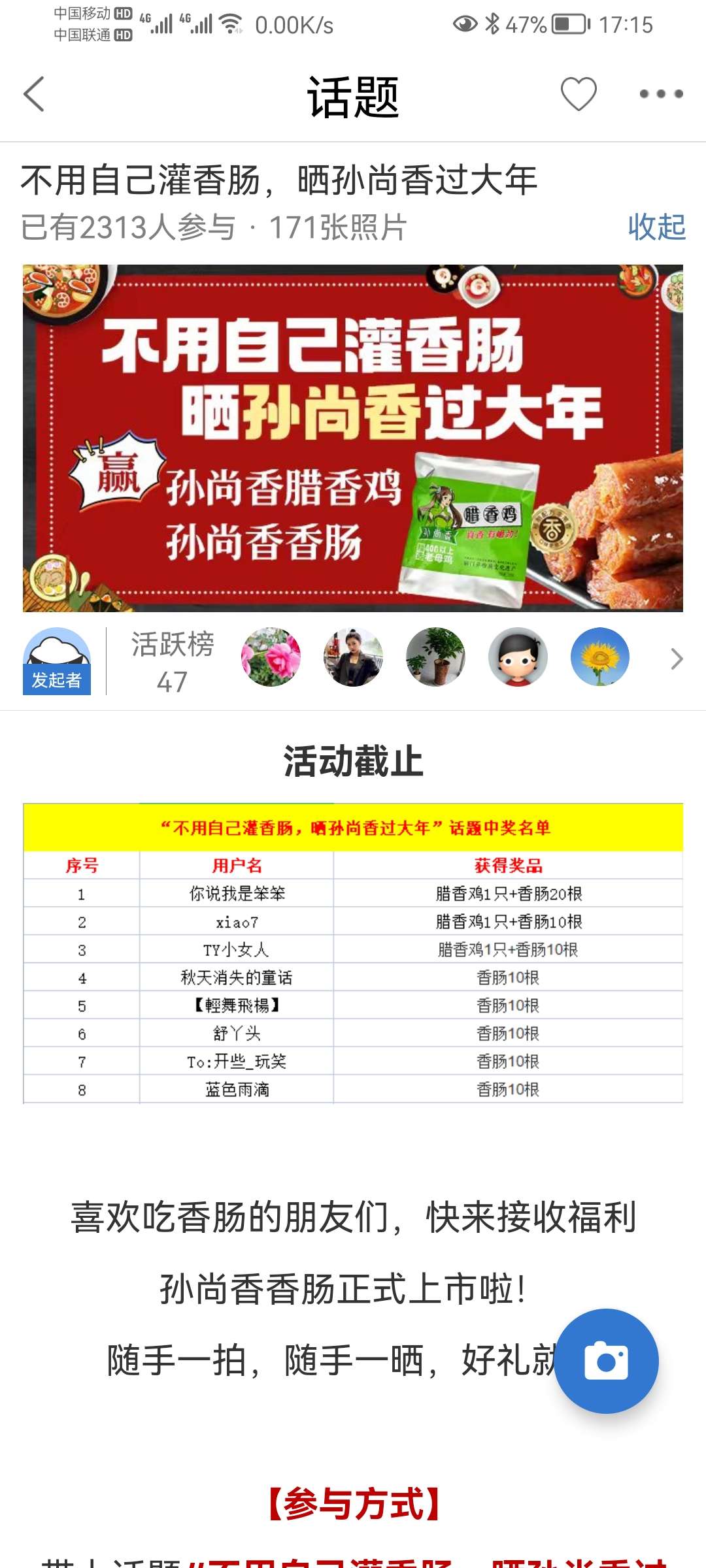The width and height of the screenshot is (706, 1568).
Task: Open the avatar of the woman in black
Action: point(353,657)
